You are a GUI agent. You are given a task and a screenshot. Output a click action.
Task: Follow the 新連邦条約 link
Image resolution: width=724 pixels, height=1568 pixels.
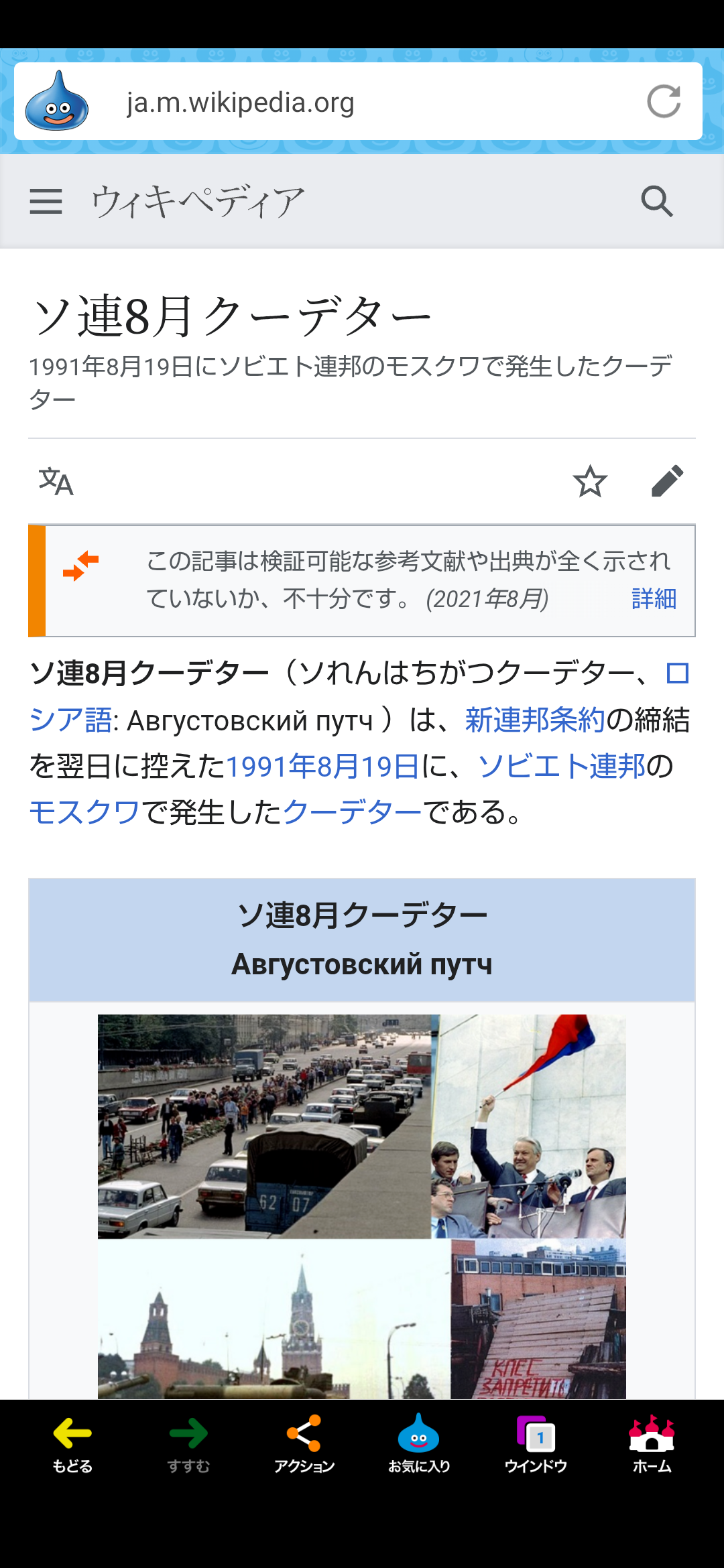535,720
